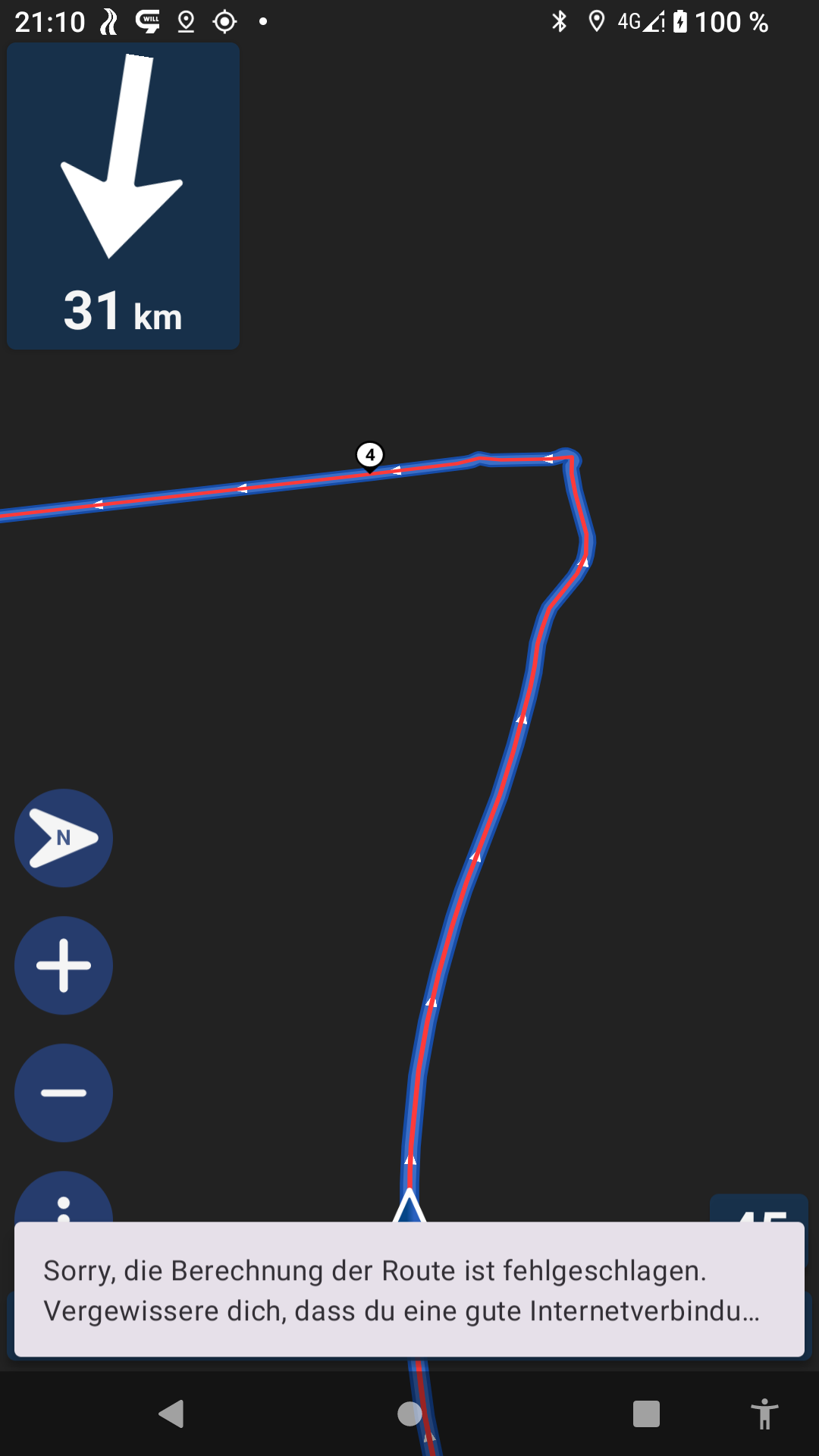Tap the compass north orientation button
This screenshot has width=819, height=1456.
tap(64, 838)
